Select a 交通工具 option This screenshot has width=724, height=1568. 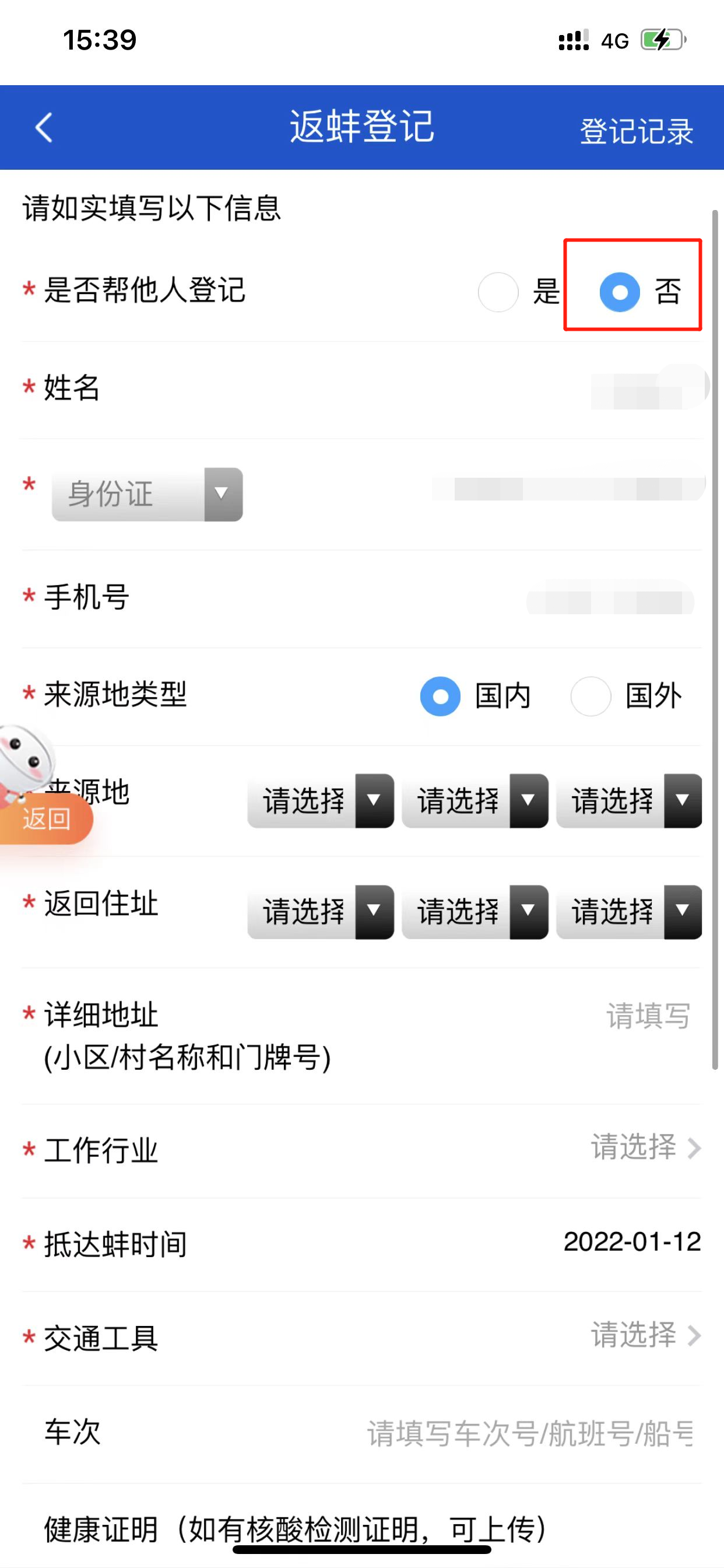[645, 1335]
